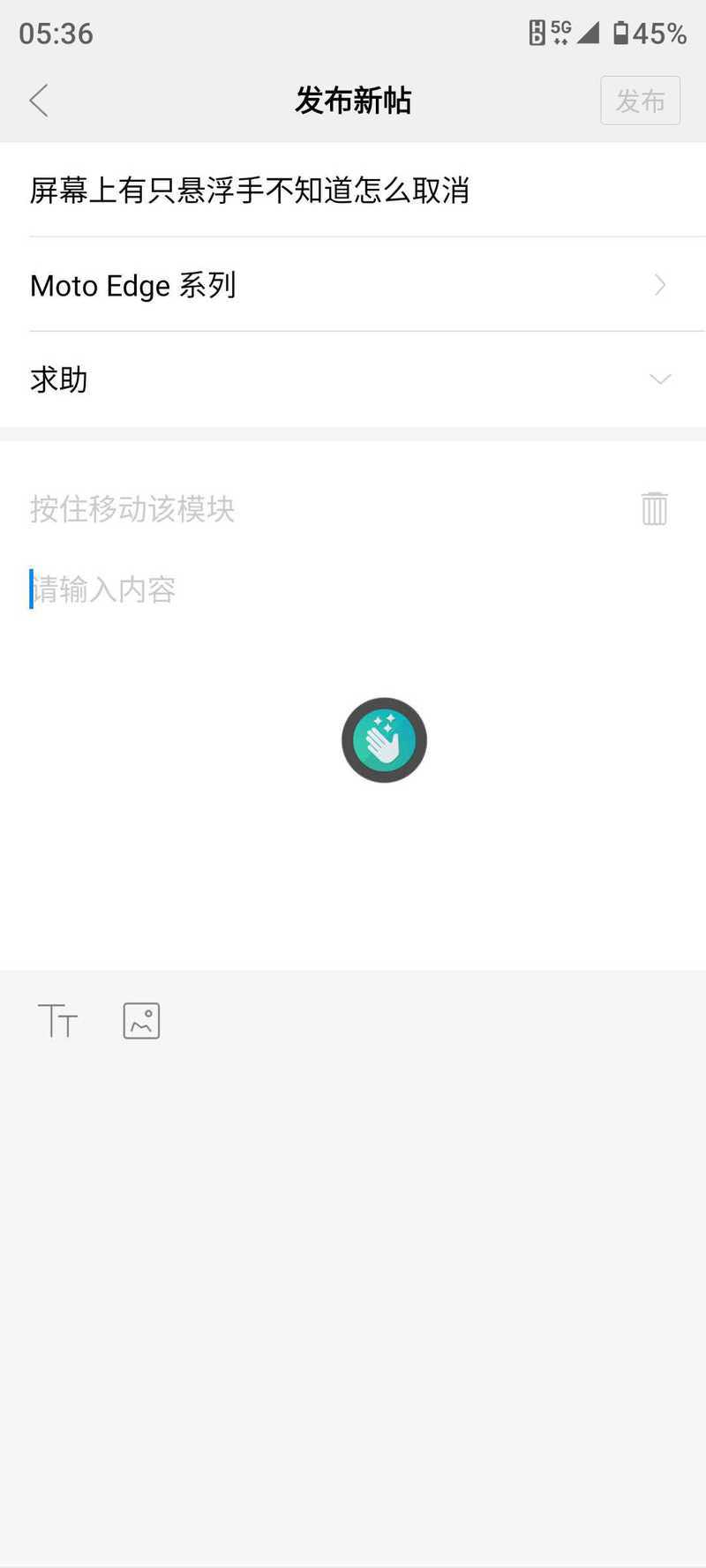The height and width of the screenshot is (1568, 706).
Task: Tap the floating hand gesture button
Action: [384, 740]
